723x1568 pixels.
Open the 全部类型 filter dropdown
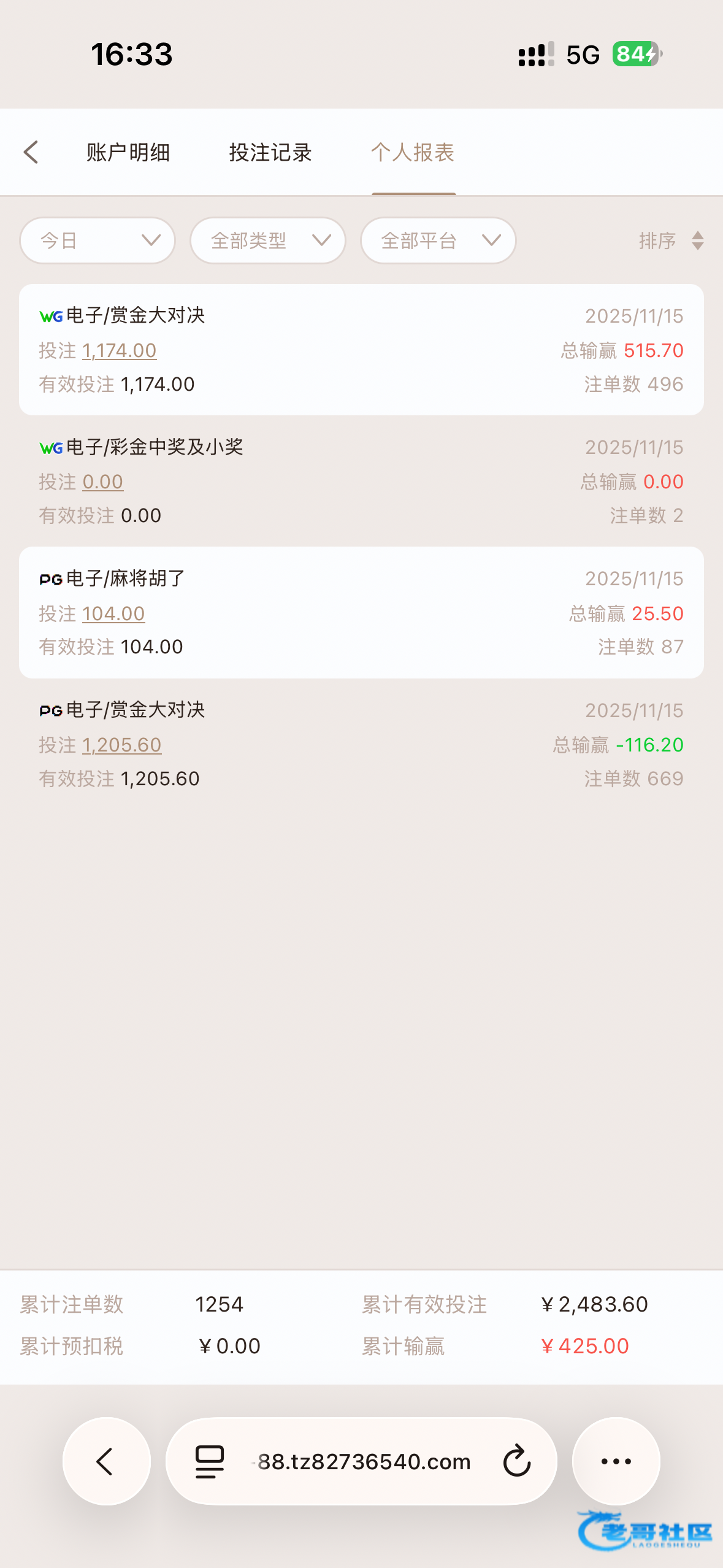pos(268,240)
